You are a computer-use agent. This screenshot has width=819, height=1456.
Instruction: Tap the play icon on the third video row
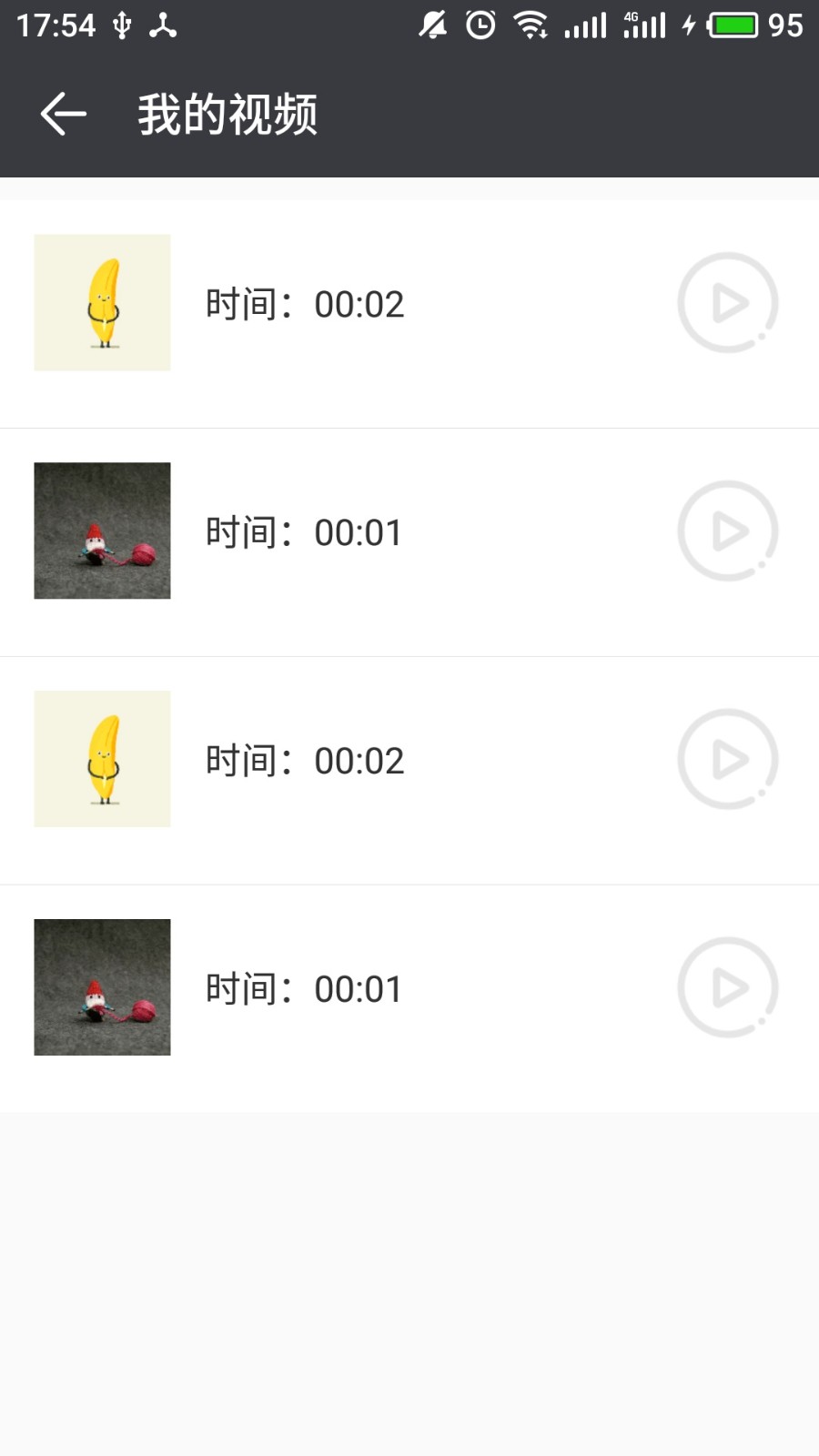[727, 759]
